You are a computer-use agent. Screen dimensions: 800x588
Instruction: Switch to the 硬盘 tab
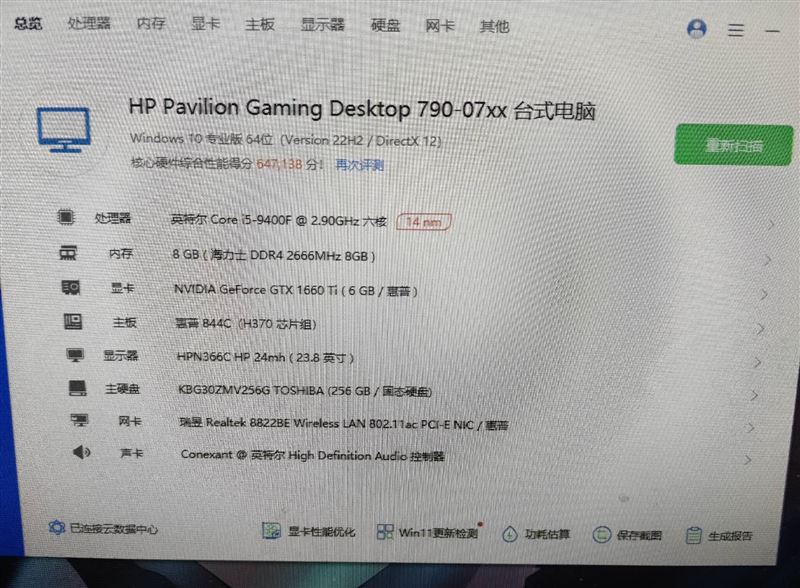click(385, 26)
